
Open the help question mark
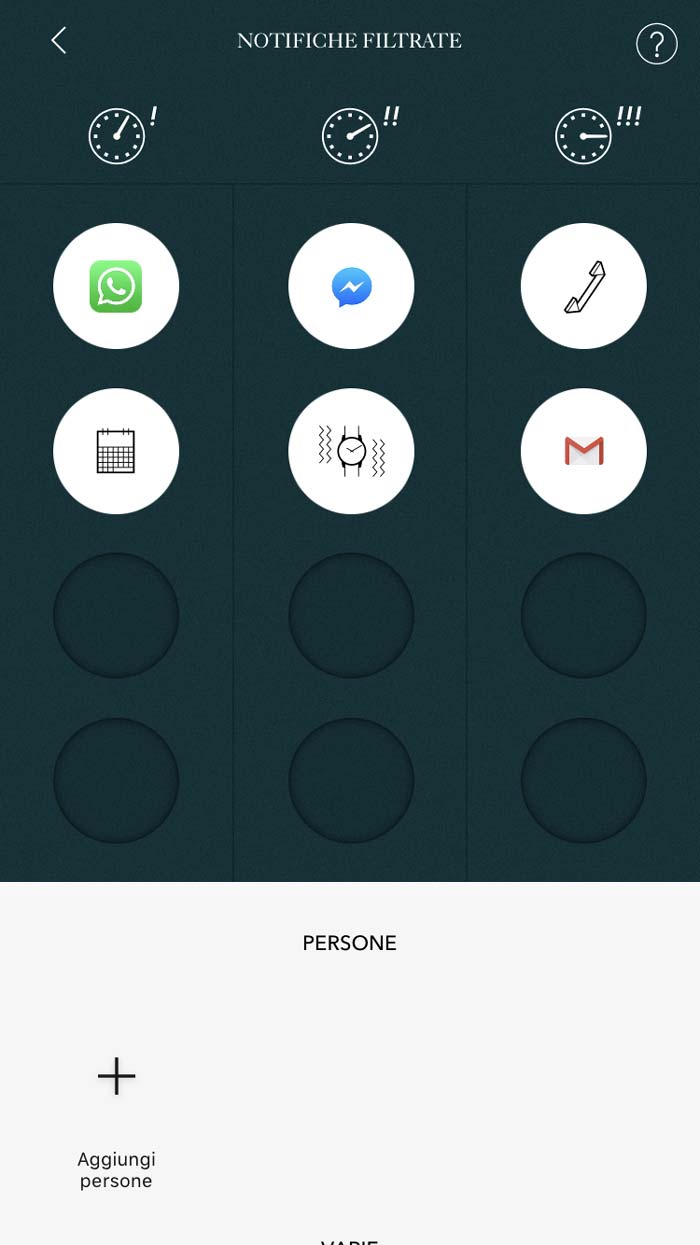pyautogui.click(x=656, y=44)
